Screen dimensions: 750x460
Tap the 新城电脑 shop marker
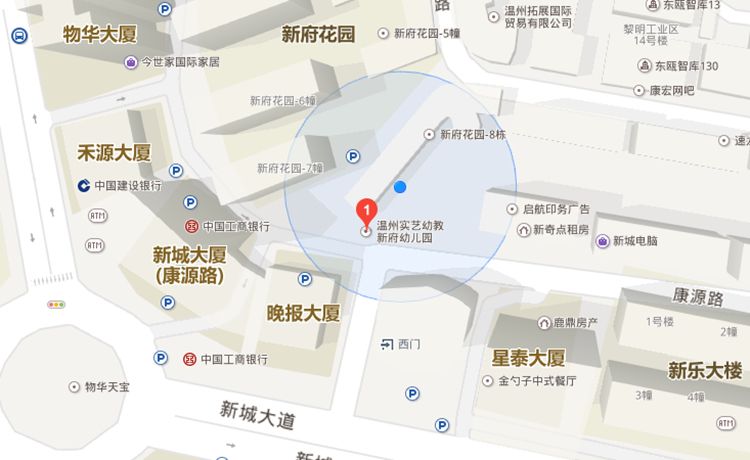603,241
